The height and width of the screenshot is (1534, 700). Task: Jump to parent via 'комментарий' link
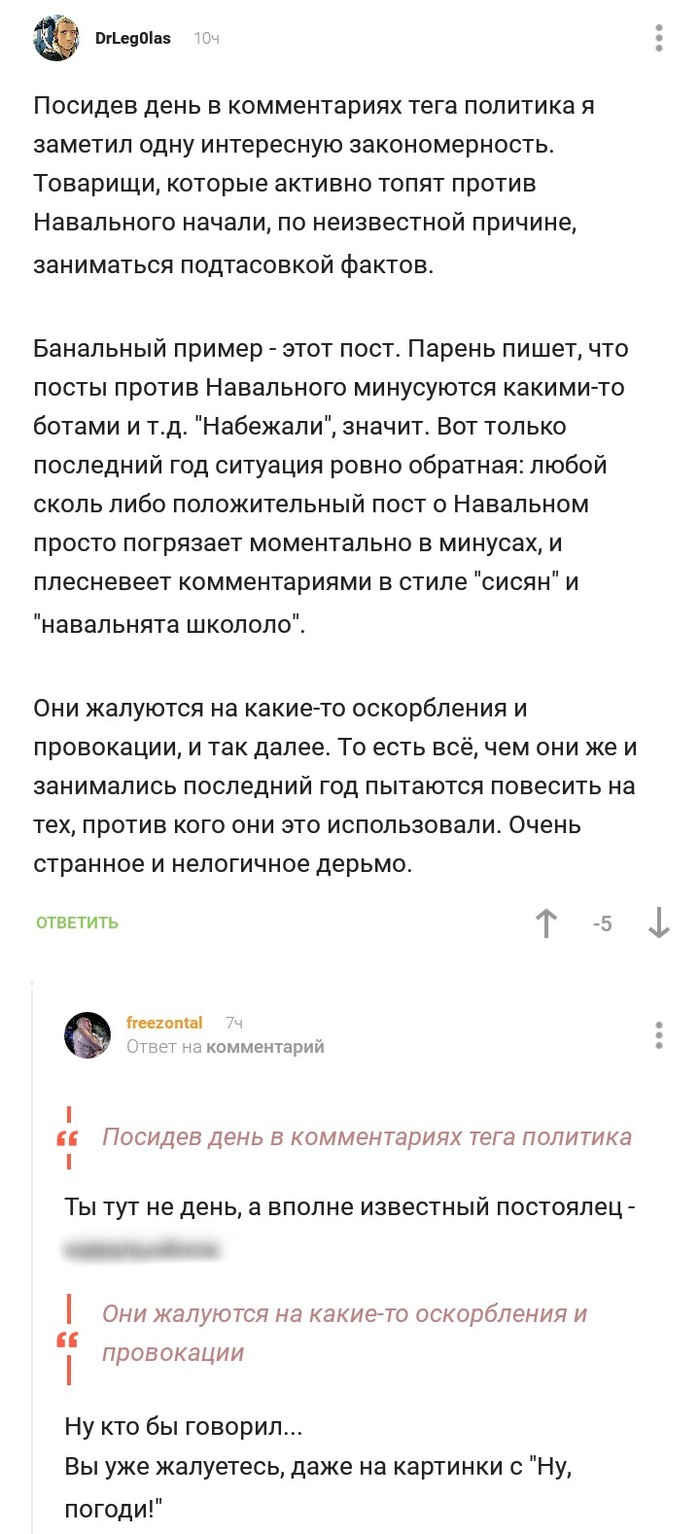265,1047
